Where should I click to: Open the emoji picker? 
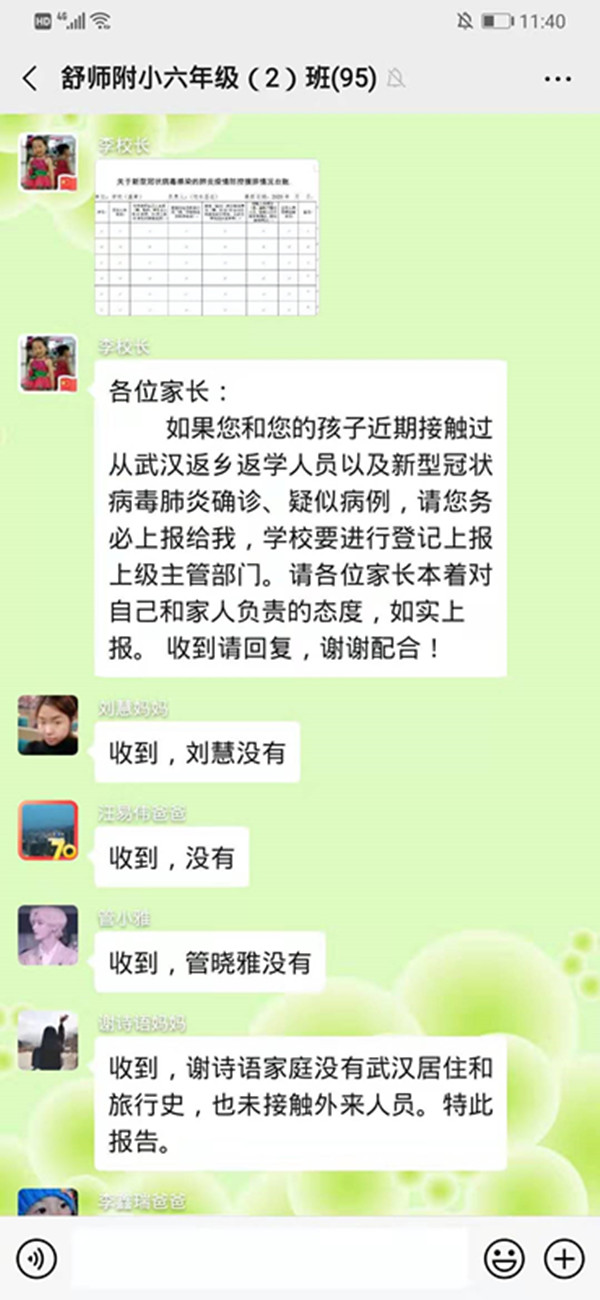[504, 1258]
